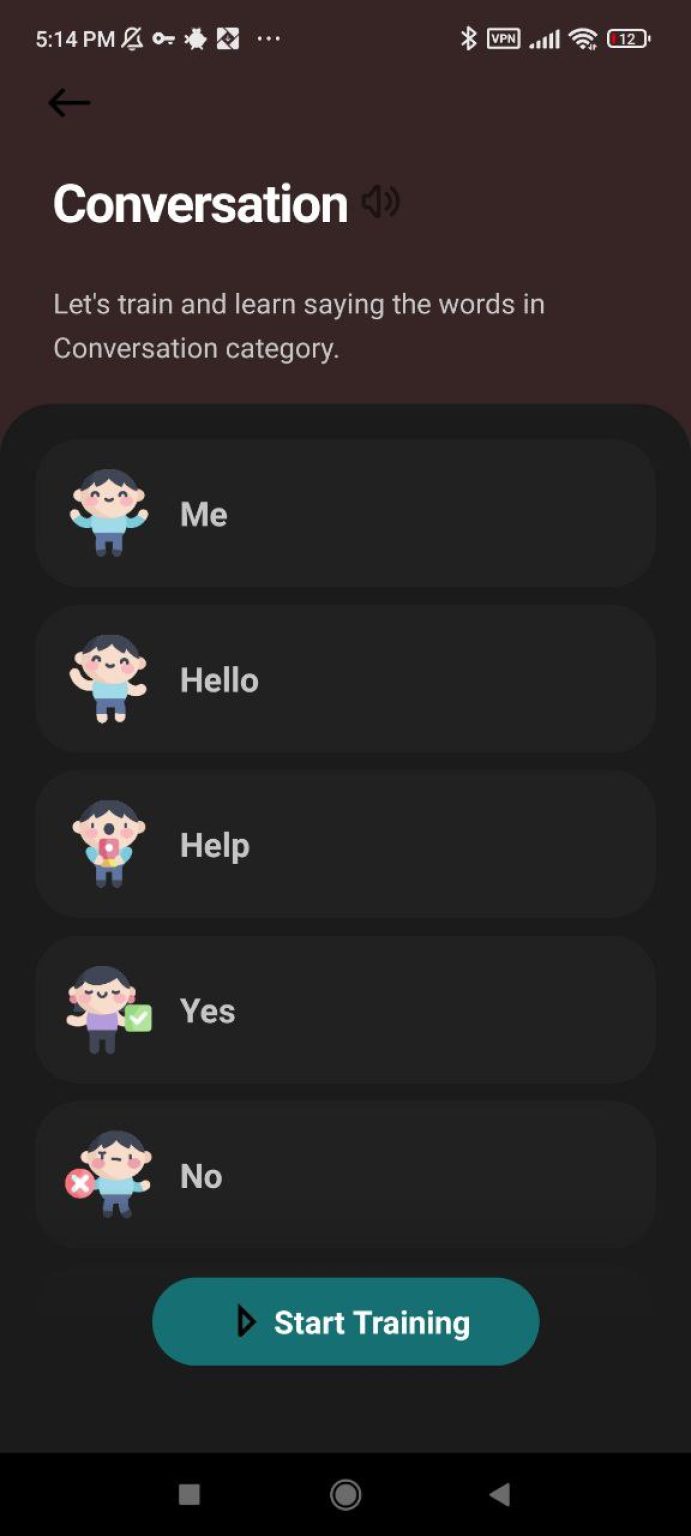Viewport: 691px width, 1536px height.
Task: Go to the home screen via system home
Action: click(346, 1494)
